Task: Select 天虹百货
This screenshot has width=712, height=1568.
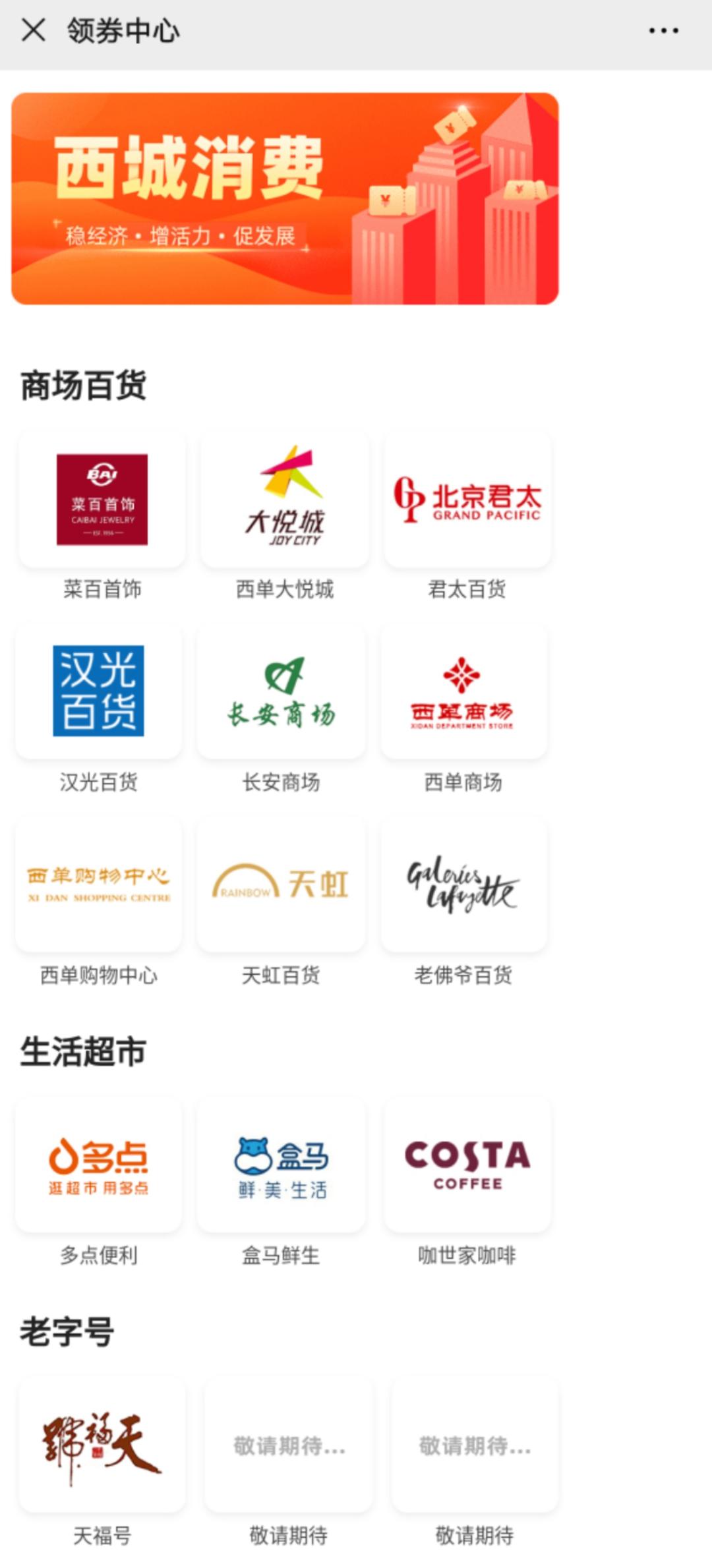Action: [x=282, y=884]
